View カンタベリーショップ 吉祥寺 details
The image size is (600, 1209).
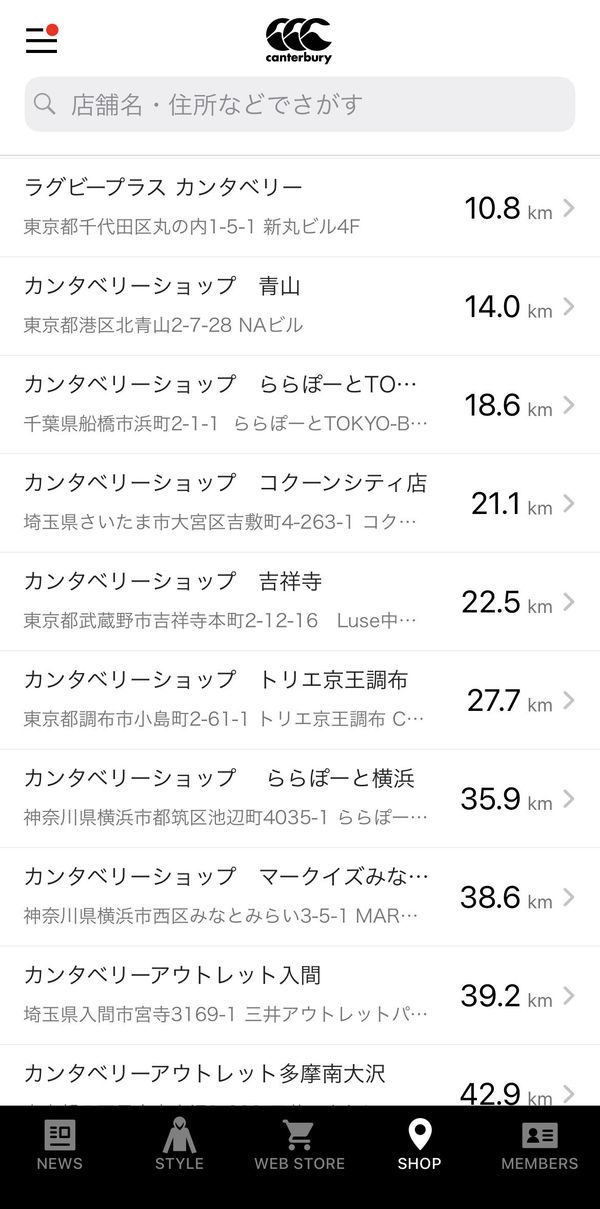300,601
